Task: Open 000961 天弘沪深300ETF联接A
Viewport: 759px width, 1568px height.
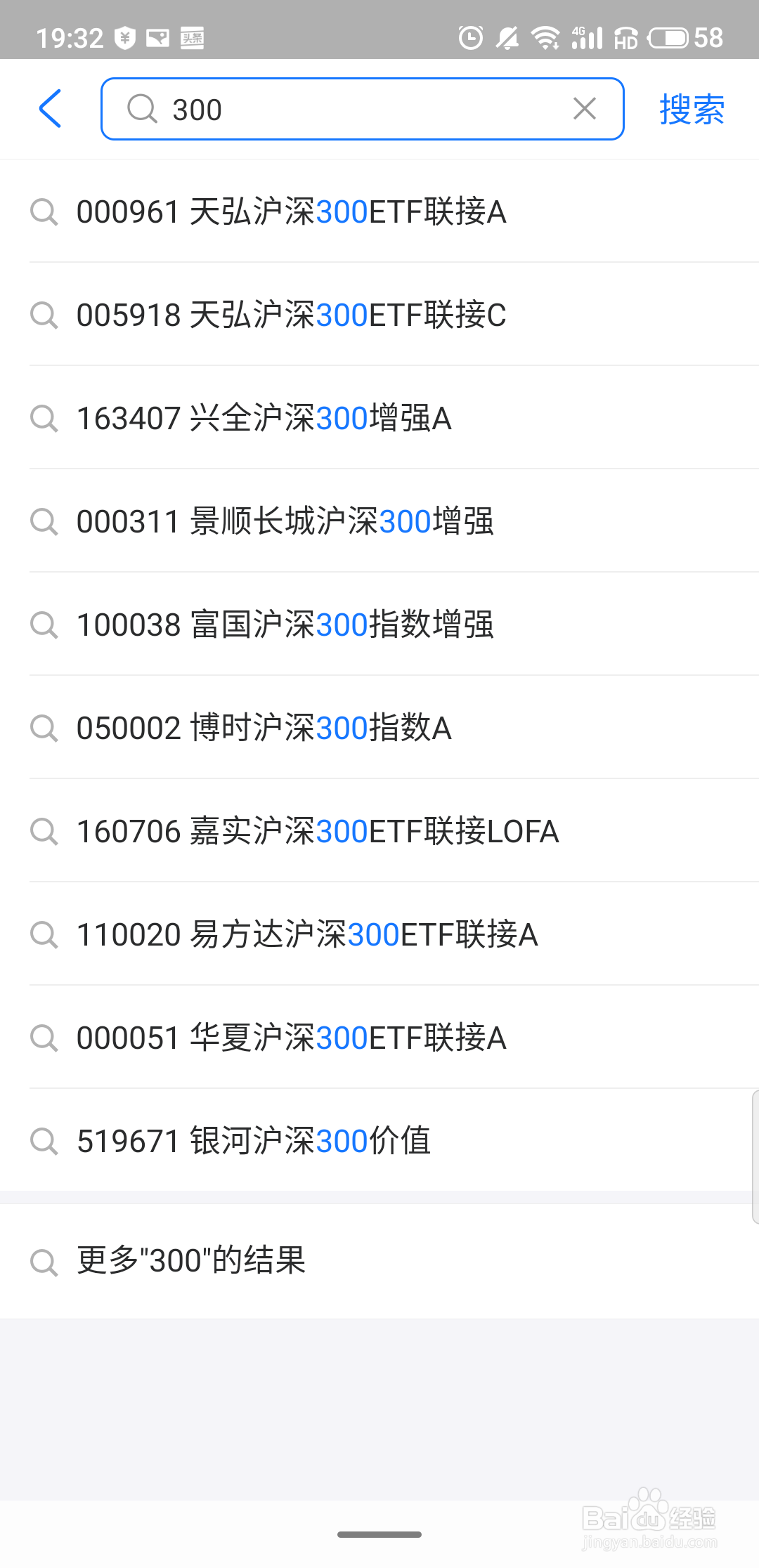Action: (292, 211)
